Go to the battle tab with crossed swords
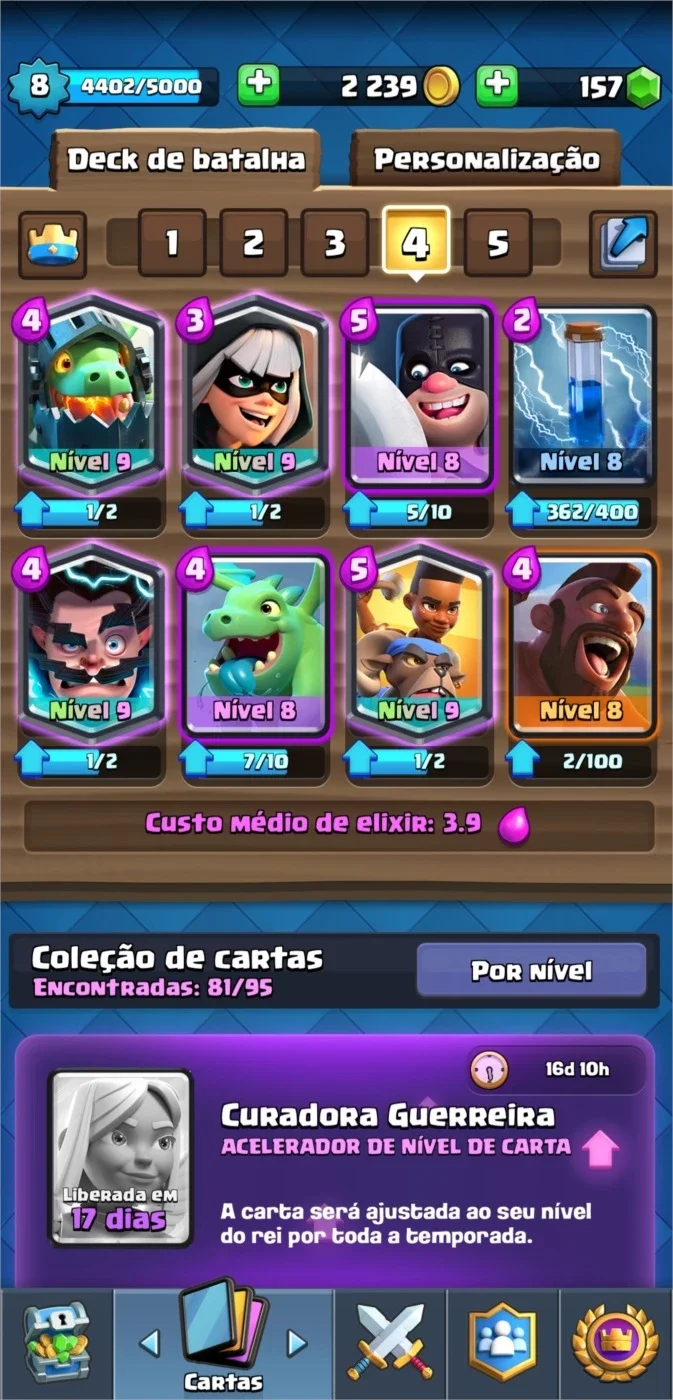Image resolution: width=673 pixels, height=1400 pixels. point(389,1343)
